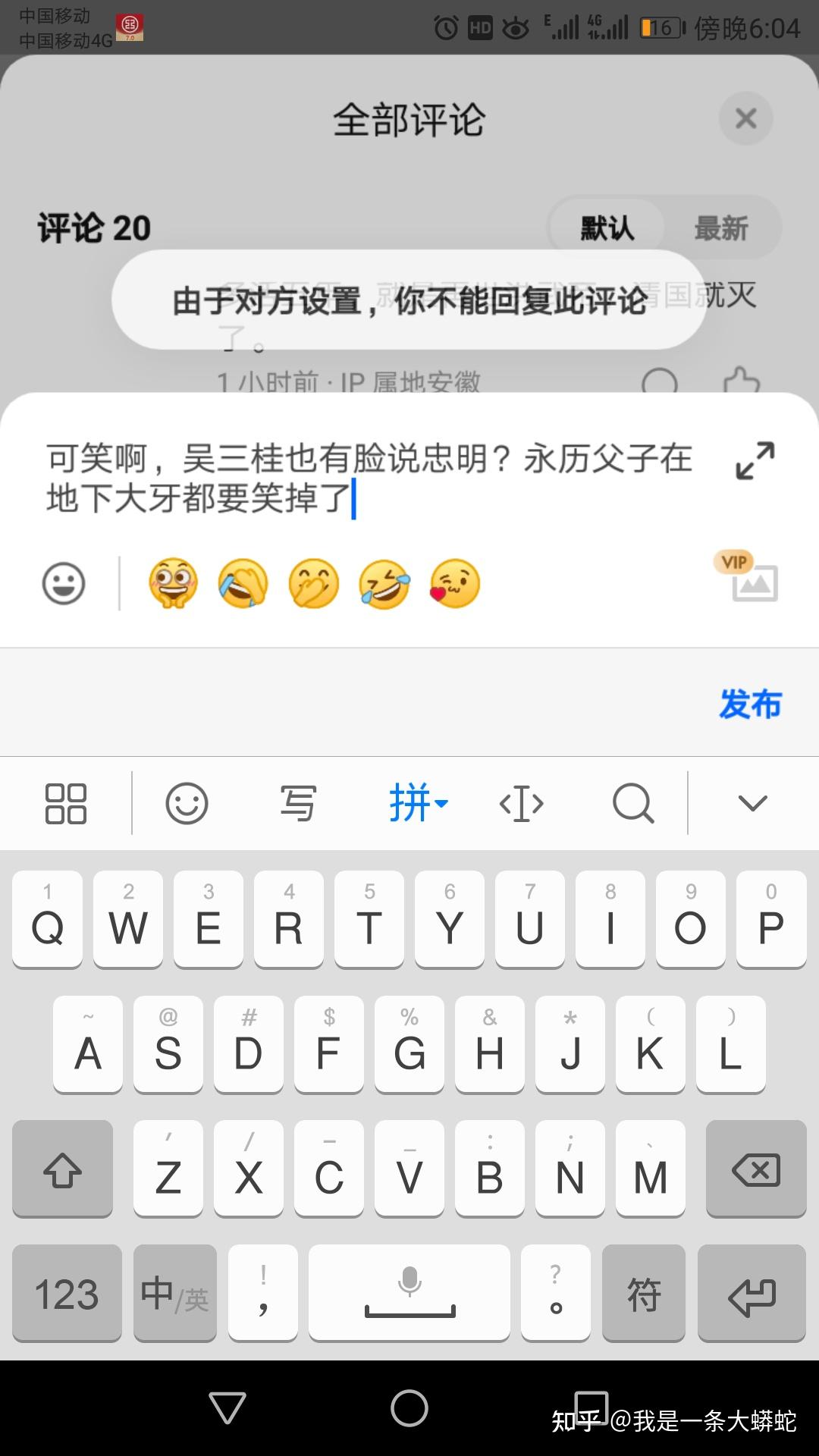
Task: Open keyboard search tool
Action: click(632, 803)
